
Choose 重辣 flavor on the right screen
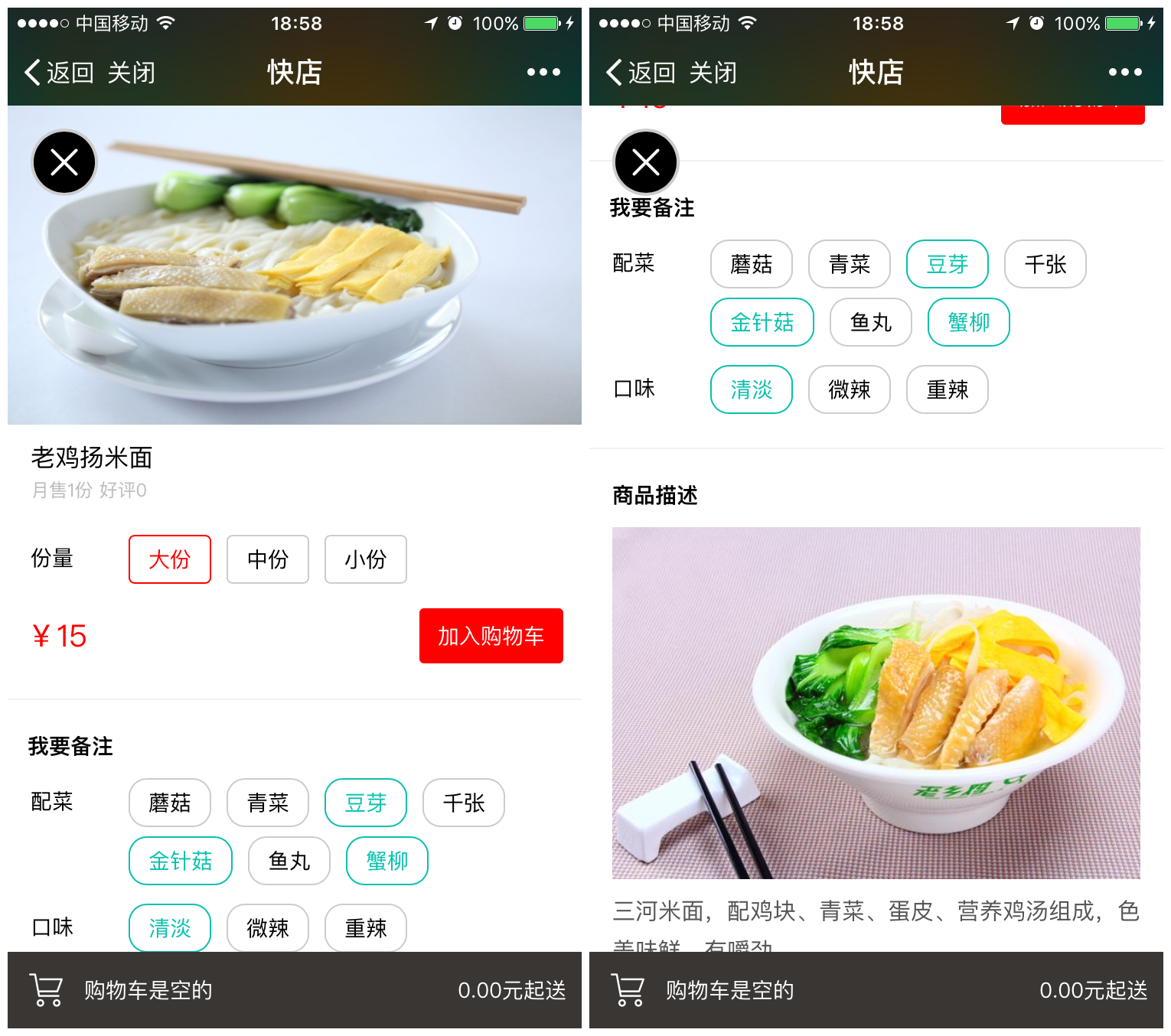coord(947,389)
